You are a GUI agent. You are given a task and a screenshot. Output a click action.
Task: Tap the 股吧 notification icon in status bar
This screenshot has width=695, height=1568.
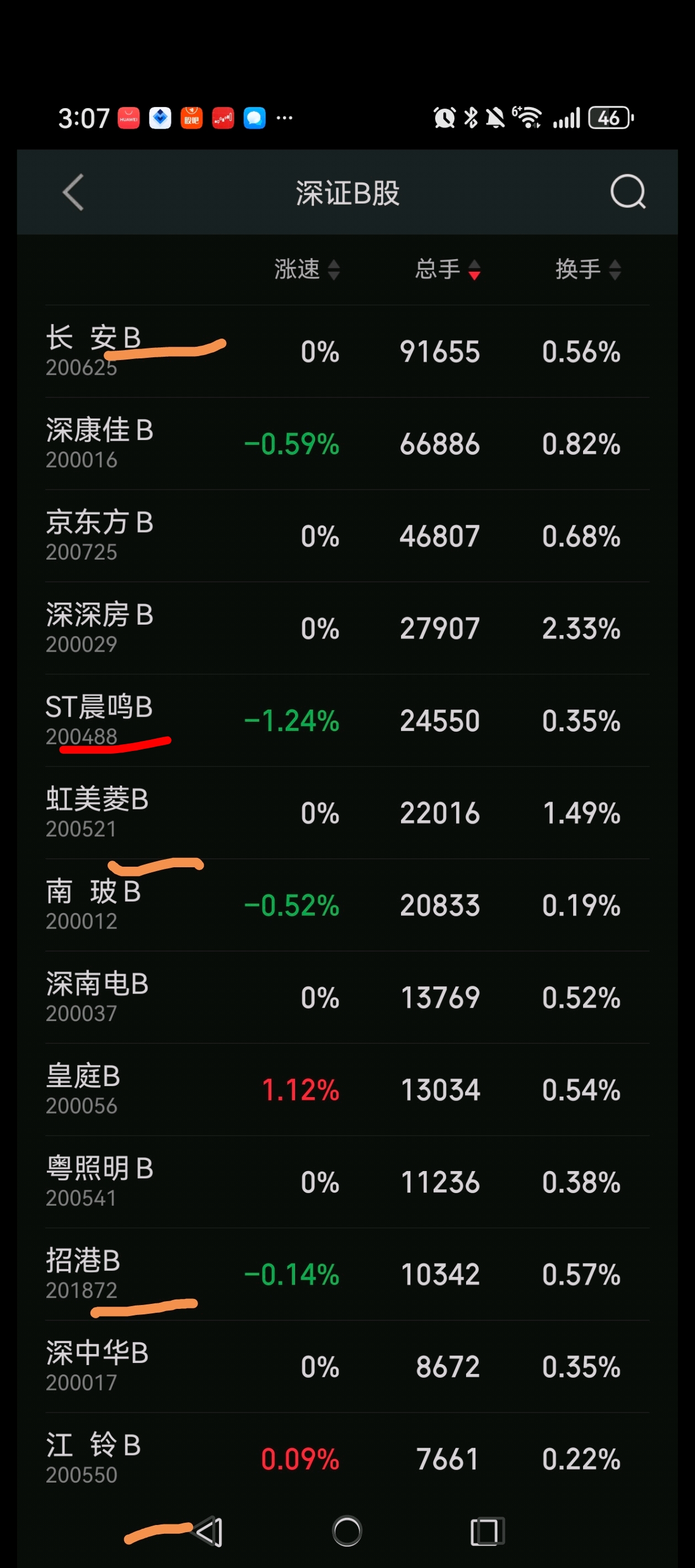(x=192, y=118)
